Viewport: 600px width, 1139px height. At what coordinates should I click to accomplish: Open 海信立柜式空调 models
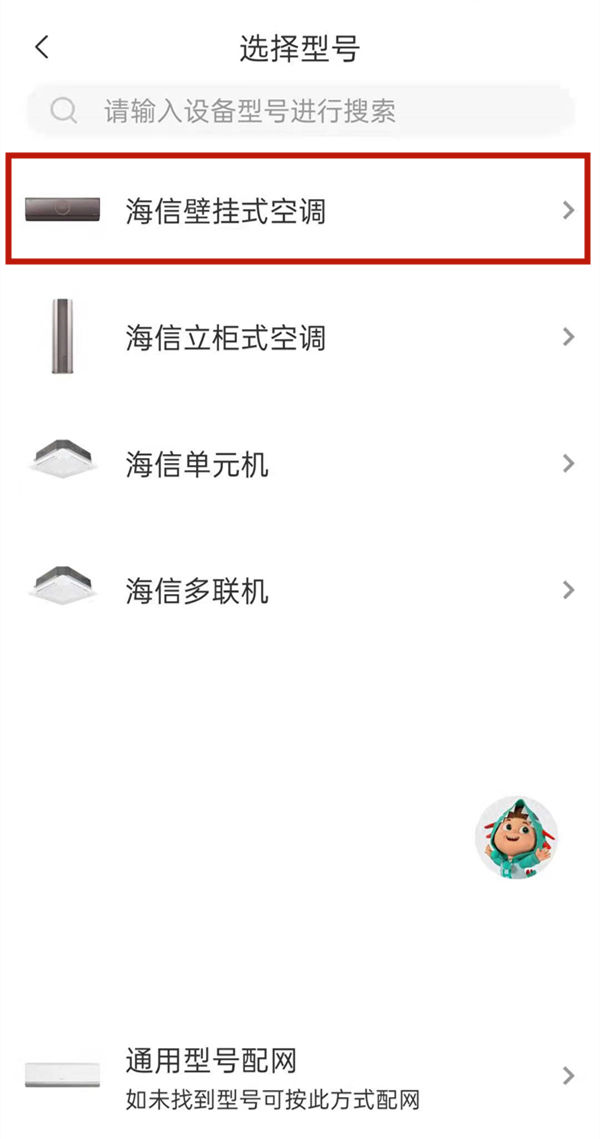[300, 337]
